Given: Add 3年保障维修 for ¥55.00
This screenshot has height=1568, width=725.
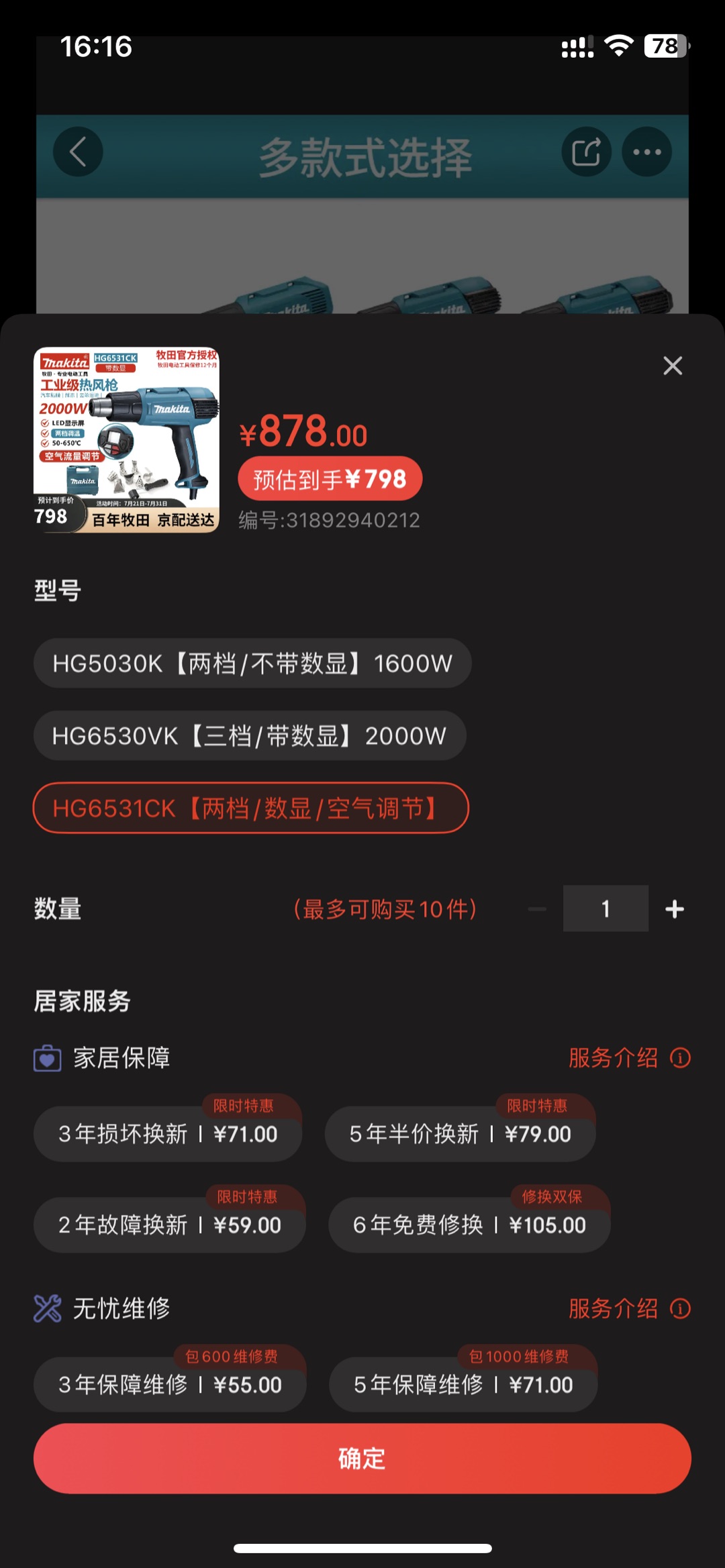Looking at the screenshot, I should point(170,1385).
